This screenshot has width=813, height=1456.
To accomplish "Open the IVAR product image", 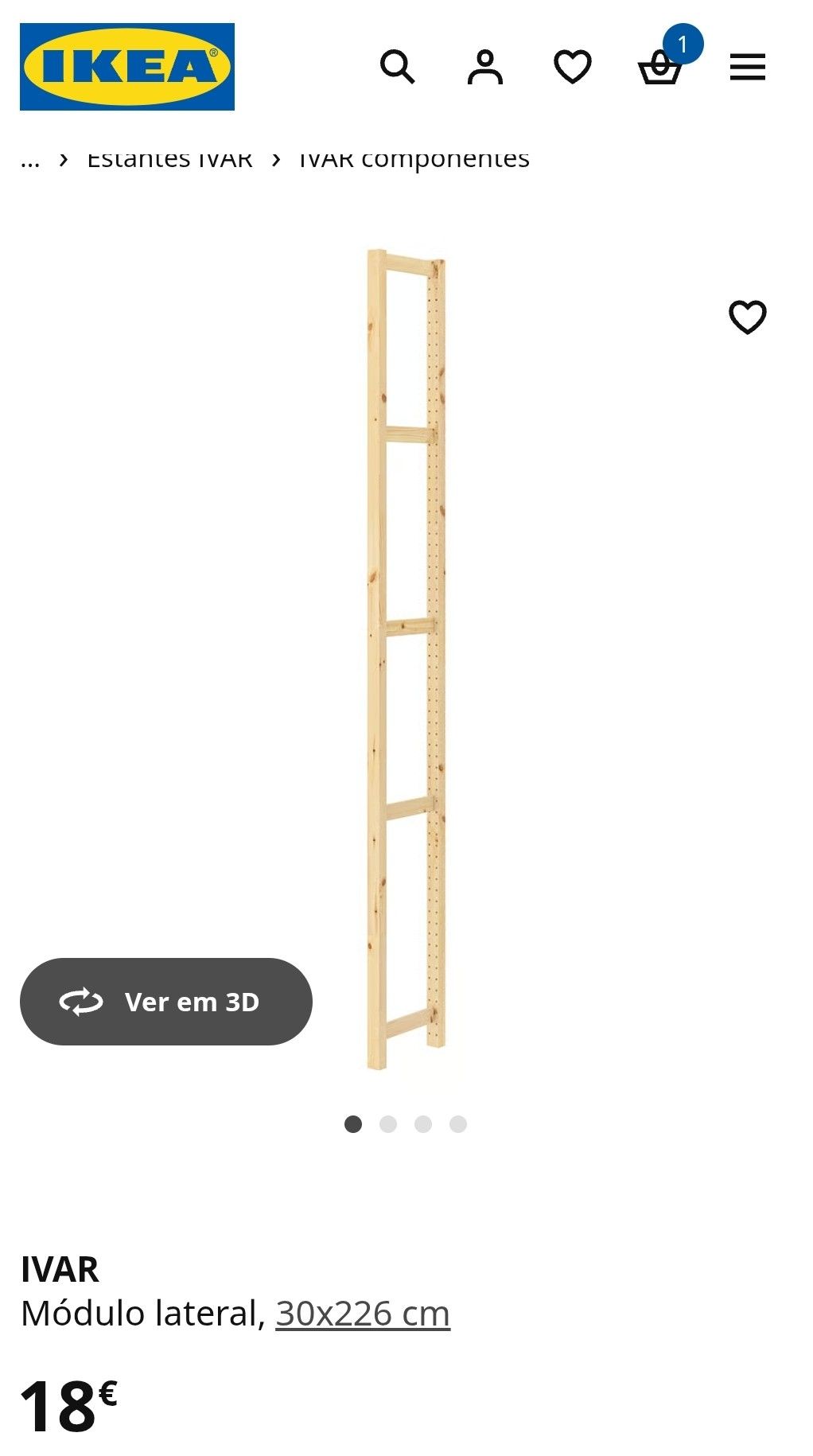I will pyautogui.click(x=406, y=660).
